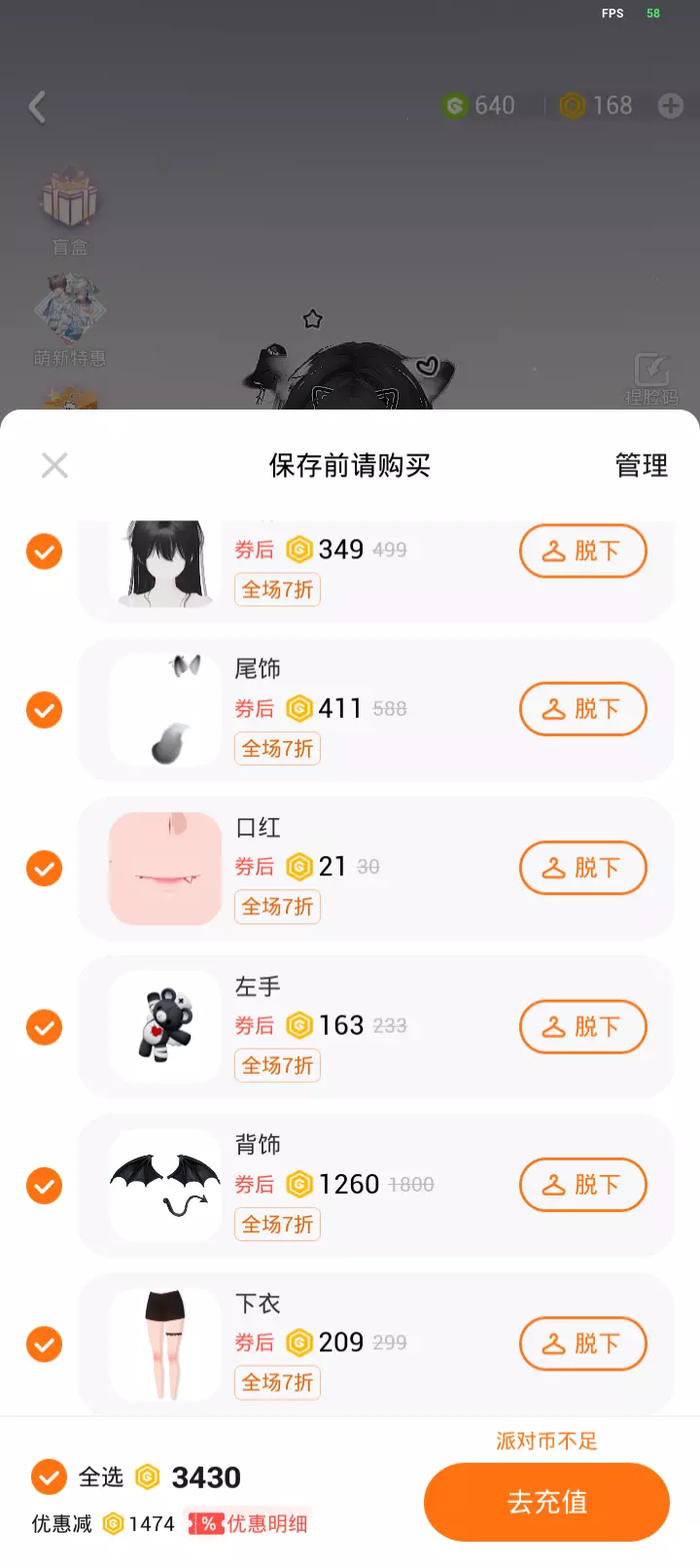Close the purchase sheet
This screenshot has width=700, height=1568.
coord(54,466)
